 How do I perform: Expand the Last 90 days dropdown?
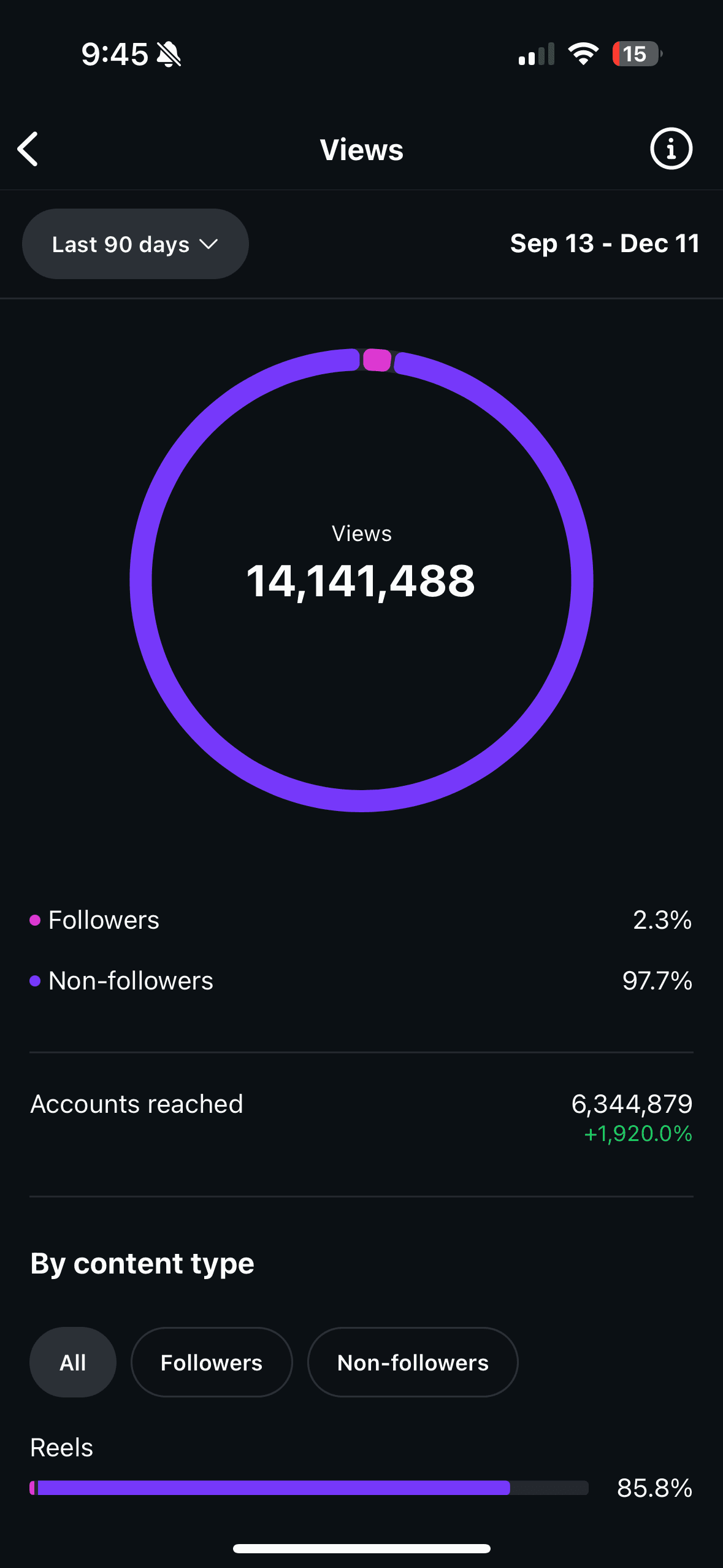click(x=135, y=244)
